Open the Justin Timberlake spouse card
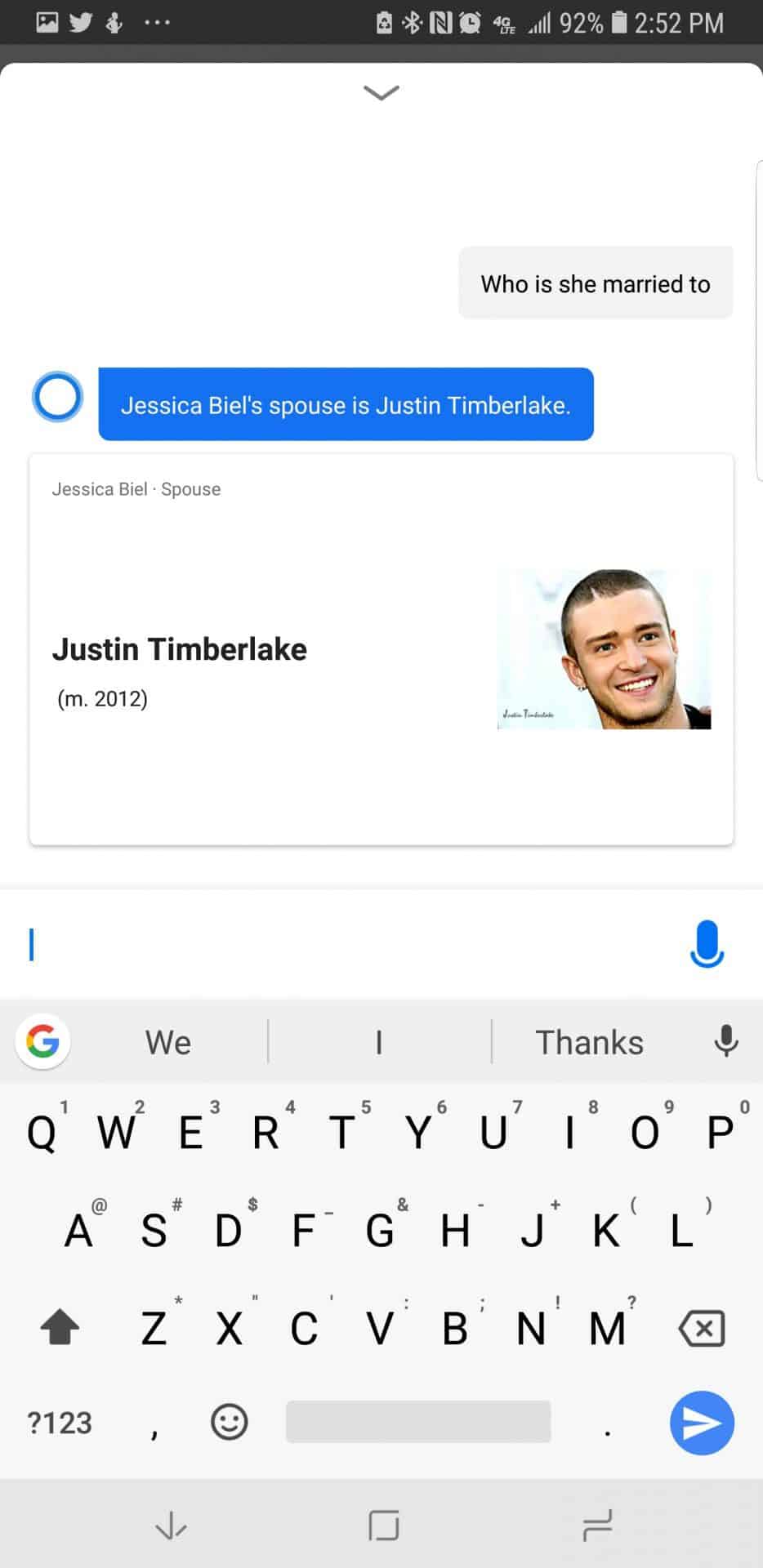763x1568 pixels. 381,649
